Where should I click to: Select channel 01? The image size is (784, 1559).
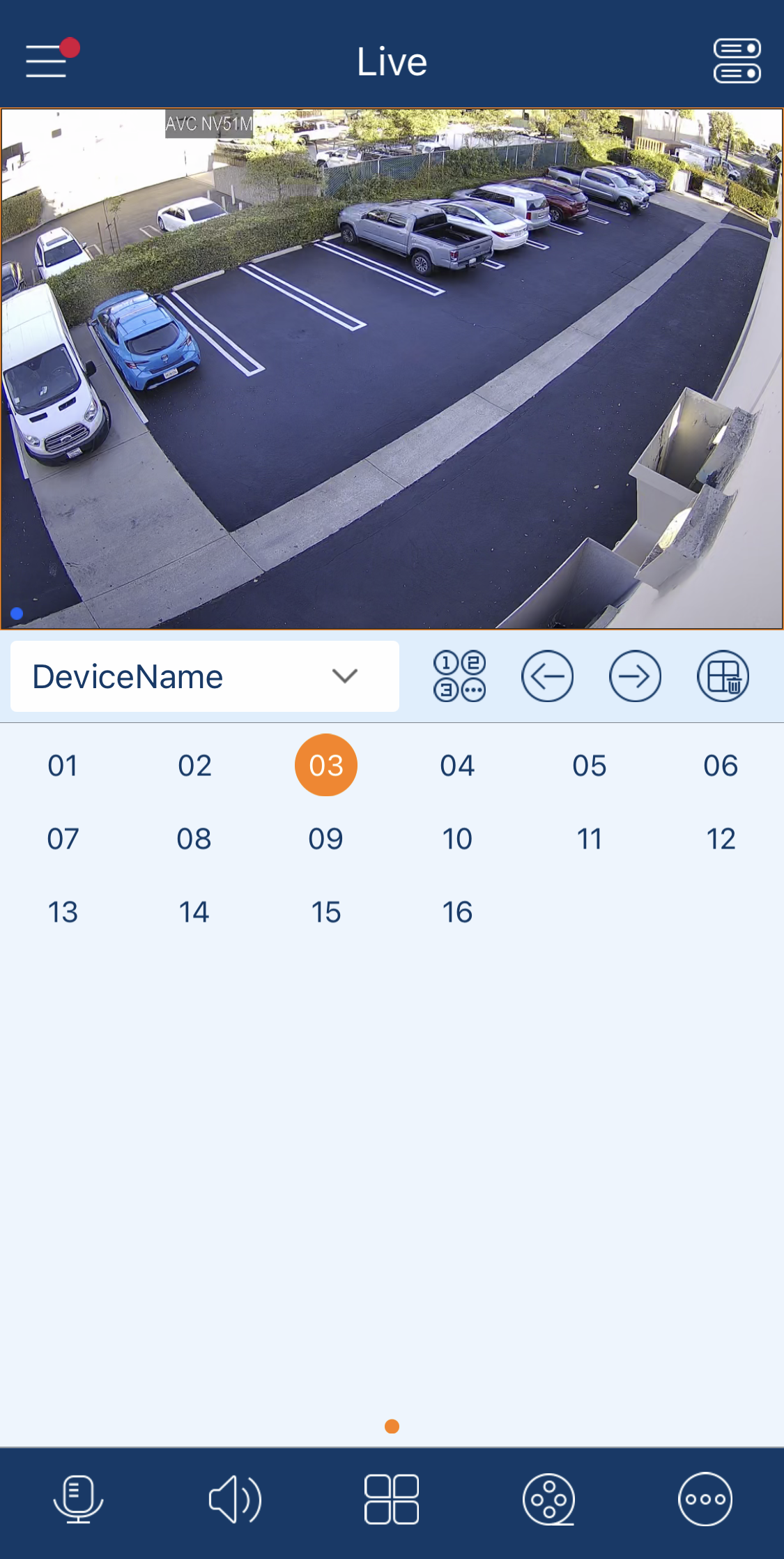(63, 766)
